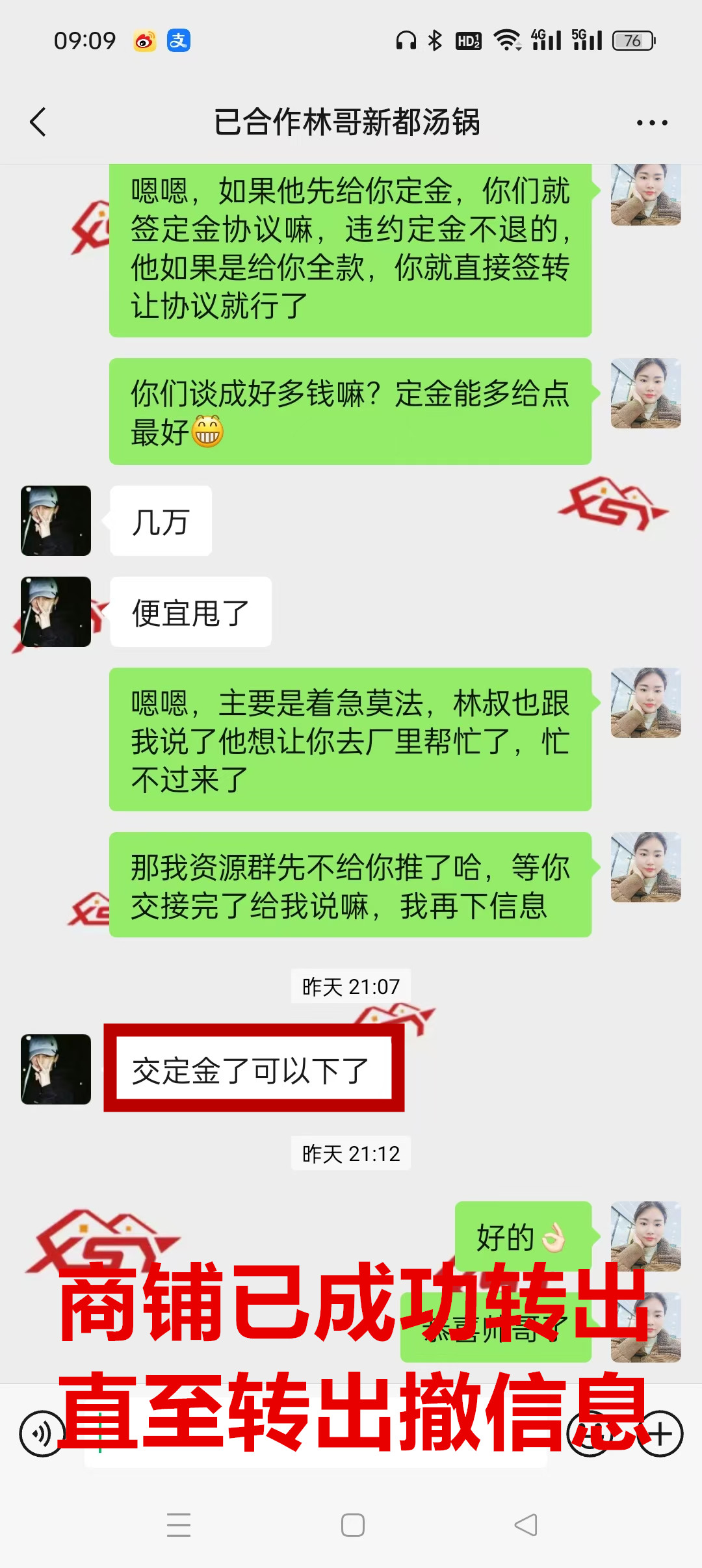This screenshot has width=702, height=1568.
Task: Open the system recent apps menu
Action: (x=178, y=1524)
